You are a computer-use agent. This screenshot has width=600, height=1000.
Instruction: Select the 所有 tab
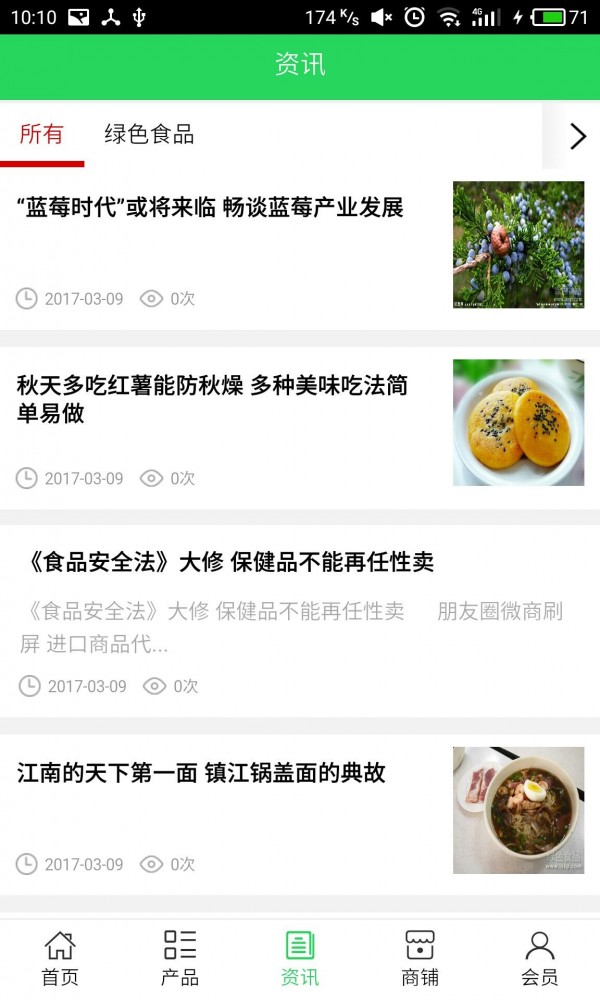pos(42,135)
